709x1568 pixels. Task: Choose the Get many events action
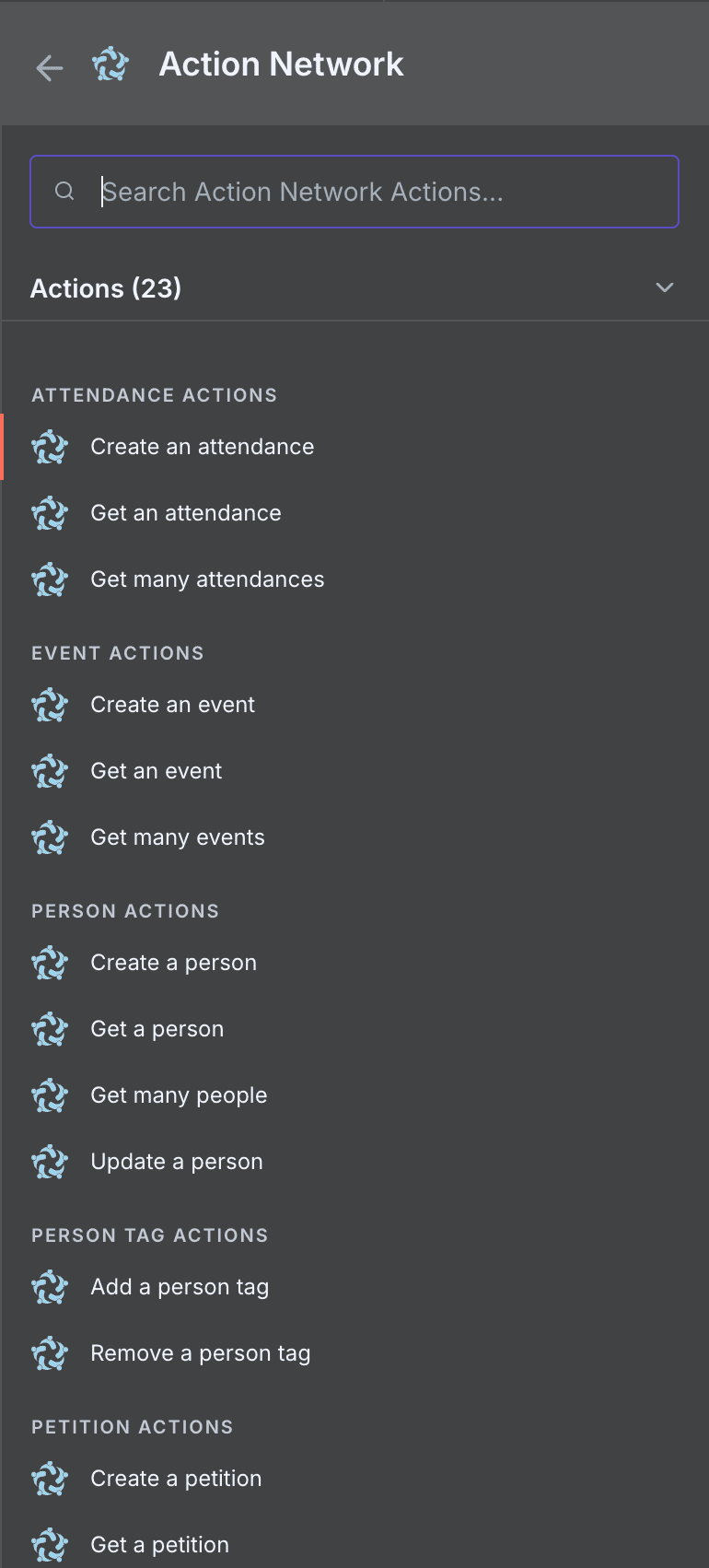point(177,837)
